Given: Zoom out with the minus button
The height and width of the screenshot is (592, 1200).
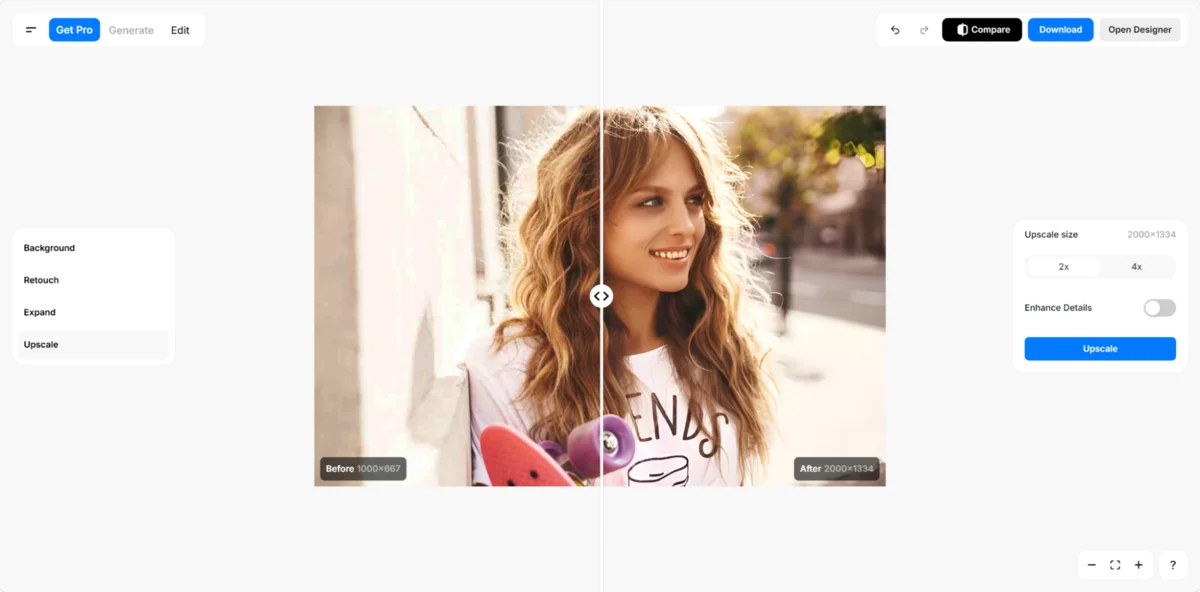Looking at the screenshot, I should tap(1091, 565).
